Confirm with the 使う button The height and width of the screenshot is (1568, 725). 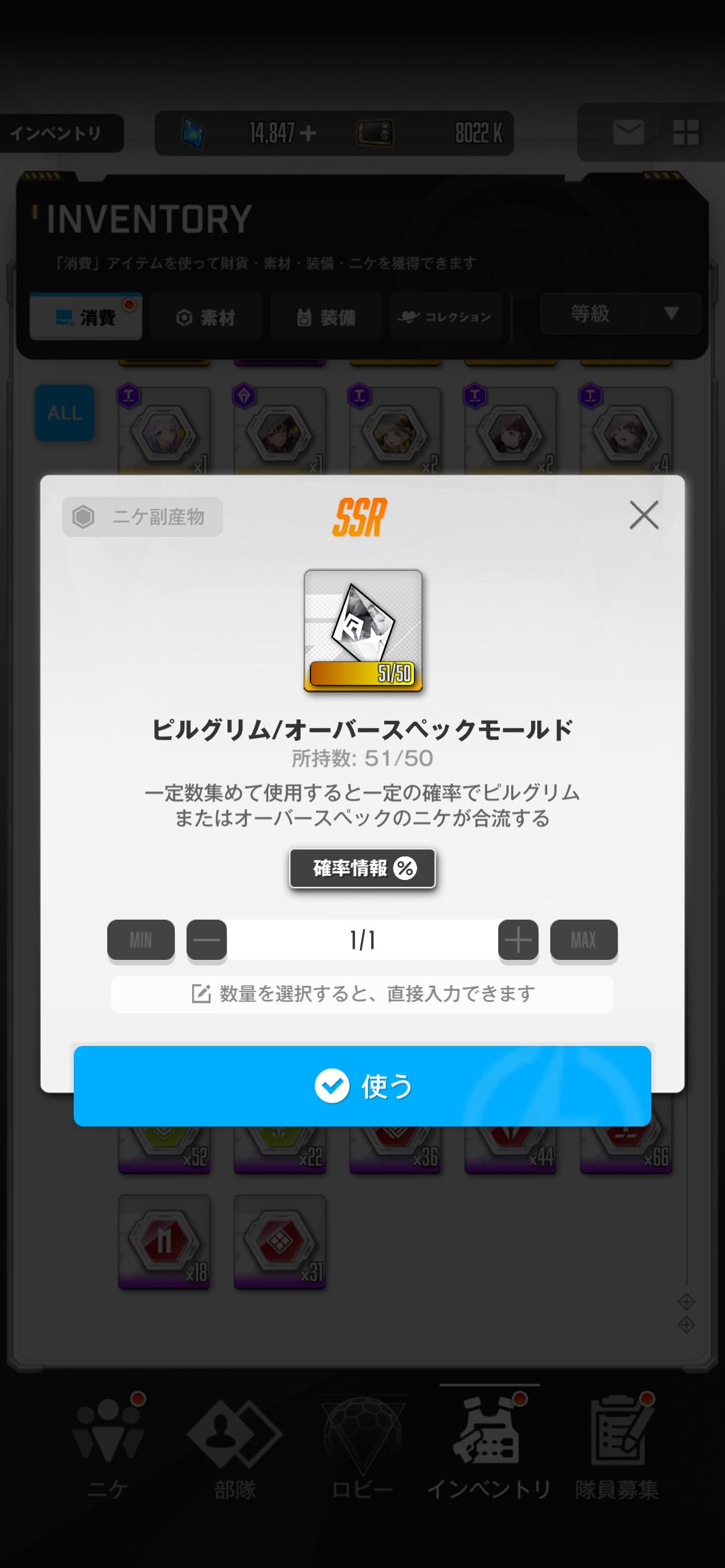pos(362,1086)
